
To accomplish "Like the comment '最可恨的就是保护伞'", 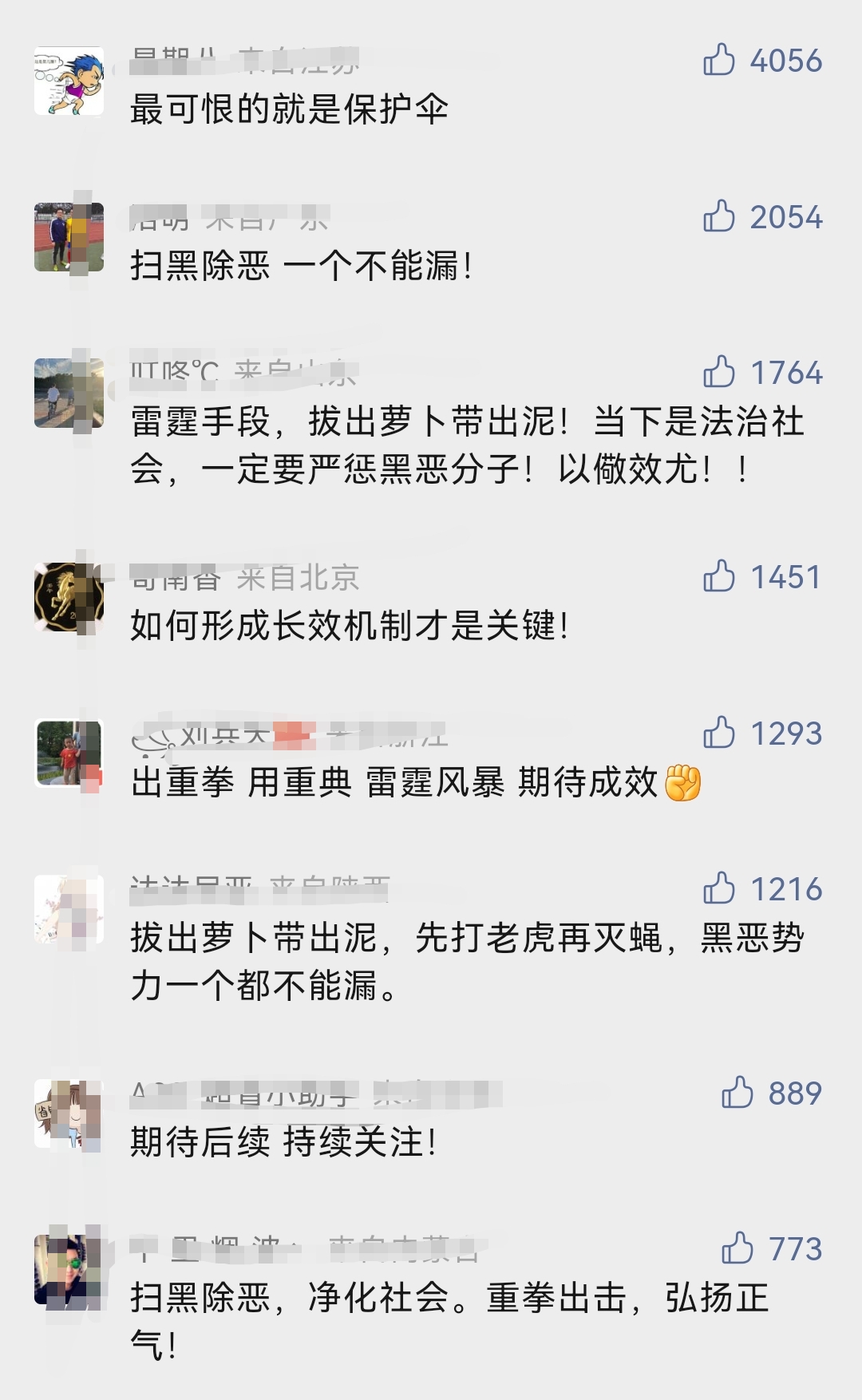I will click(719, 60).
